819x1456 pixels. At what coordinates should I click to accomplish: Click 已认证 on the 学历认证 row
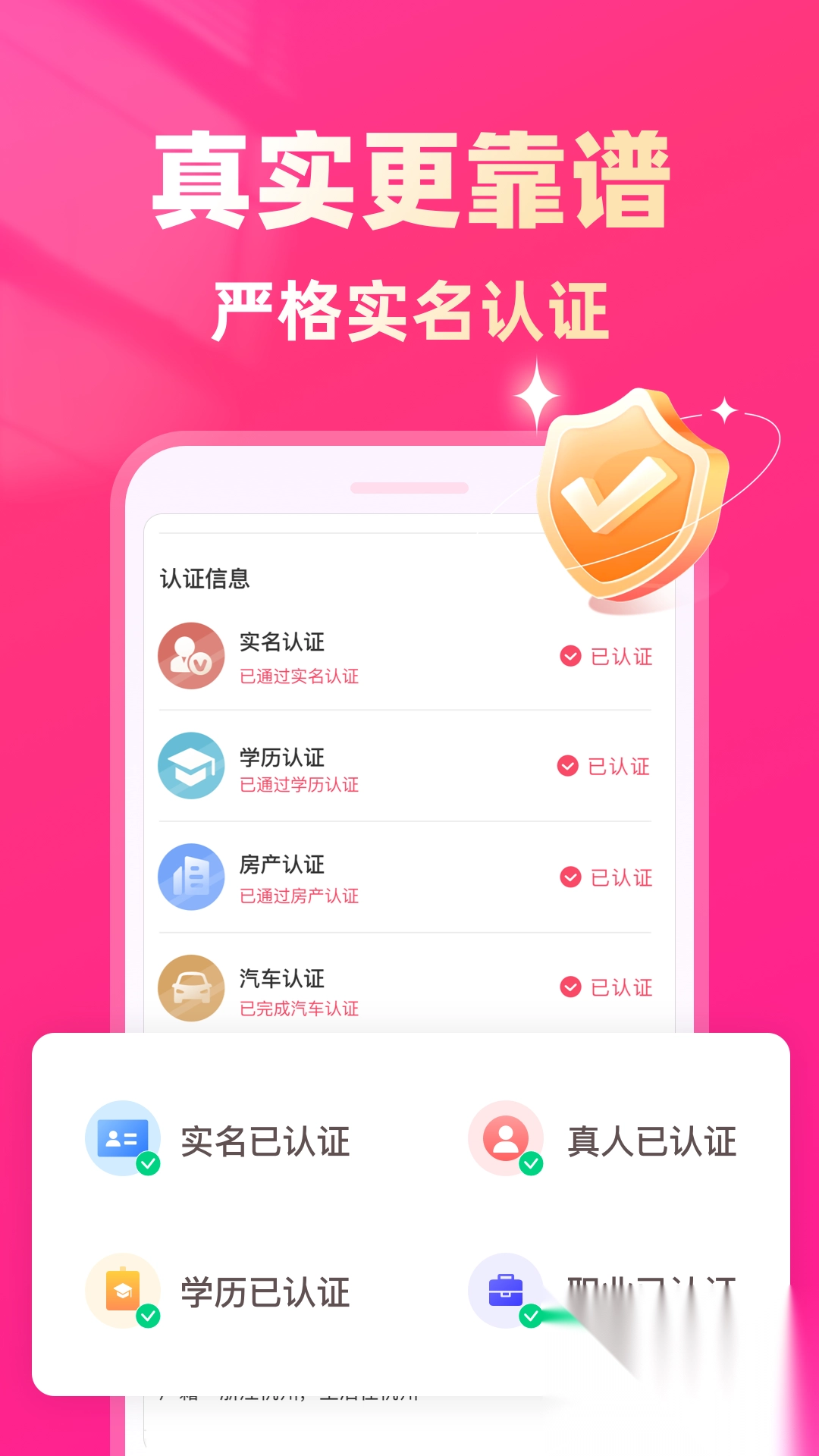pos(620,767)
